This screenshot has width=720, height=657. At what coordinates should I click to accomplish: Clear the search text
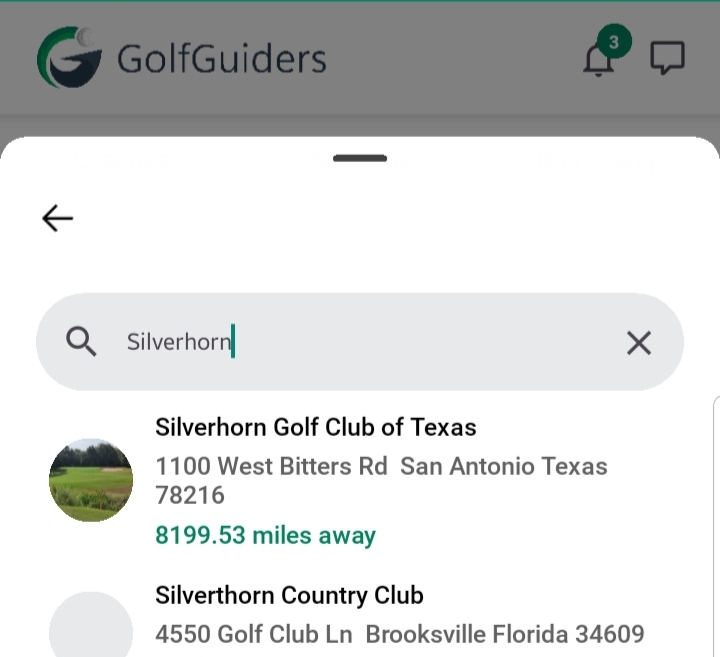pos(639,343)
